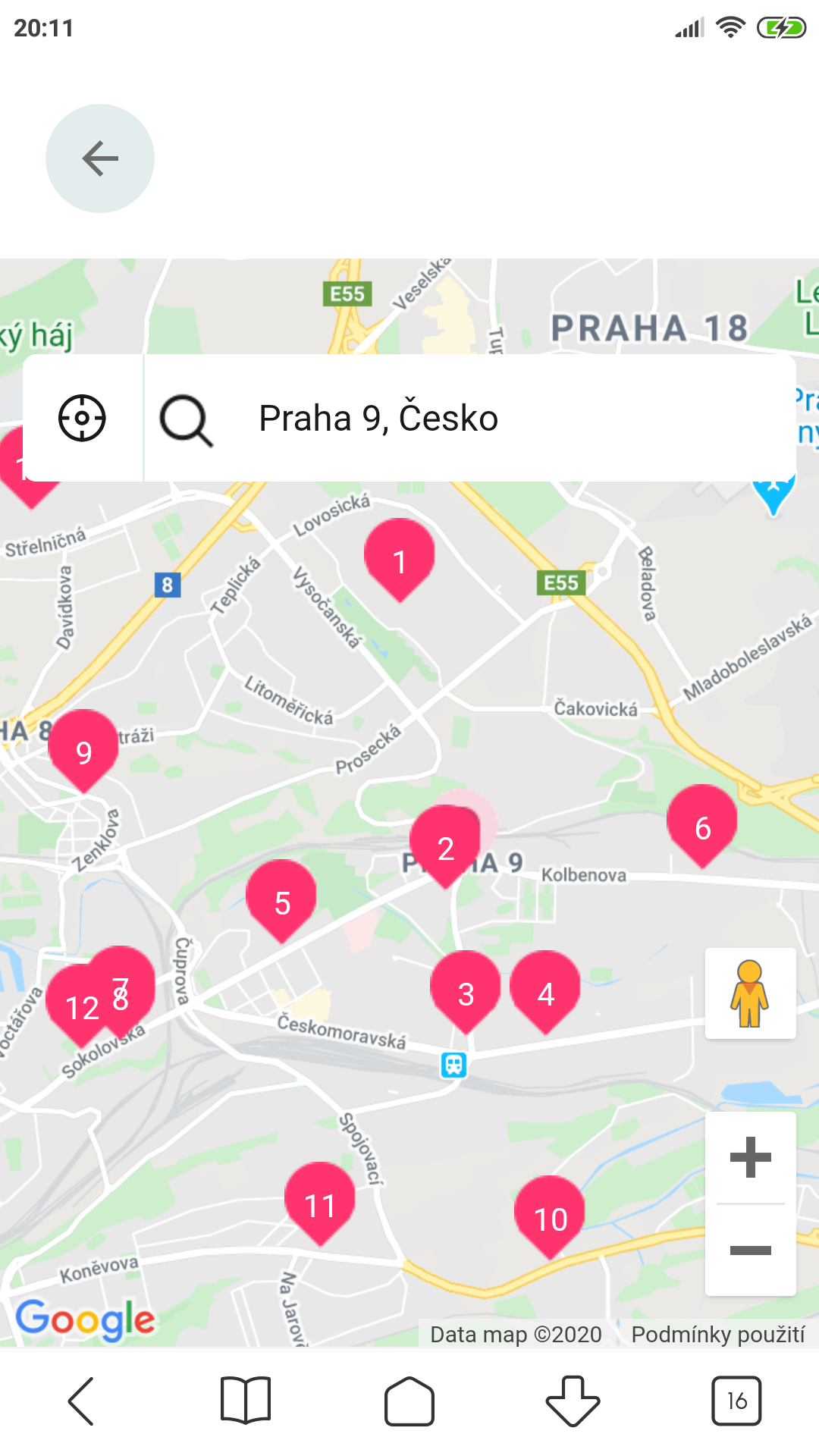The image size is (819, 1456).
Task: Go to browser home page
Action: coord(409,1401)
